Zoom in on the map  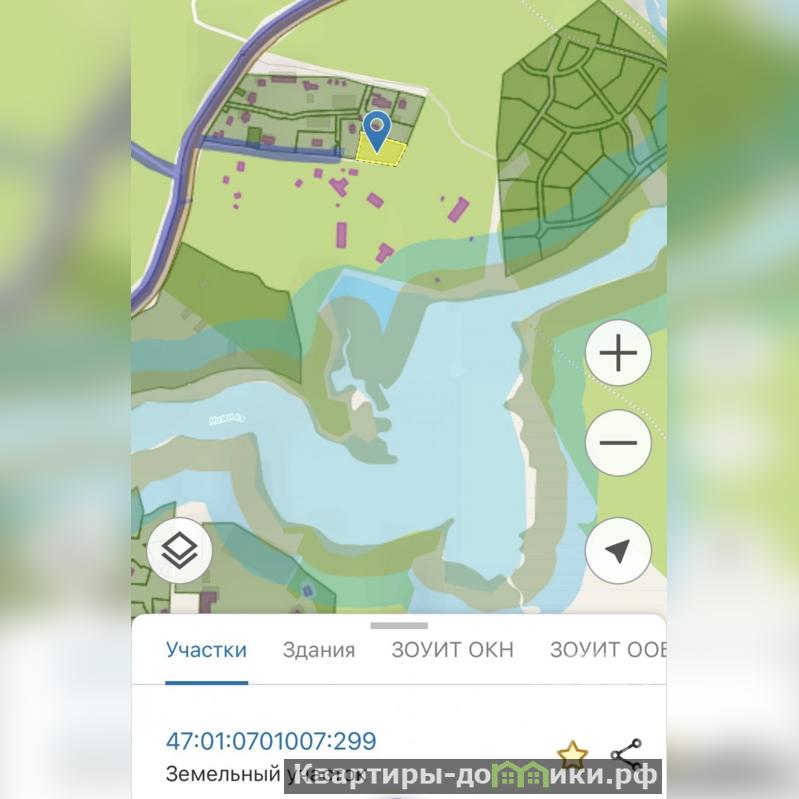coord(618,354)
